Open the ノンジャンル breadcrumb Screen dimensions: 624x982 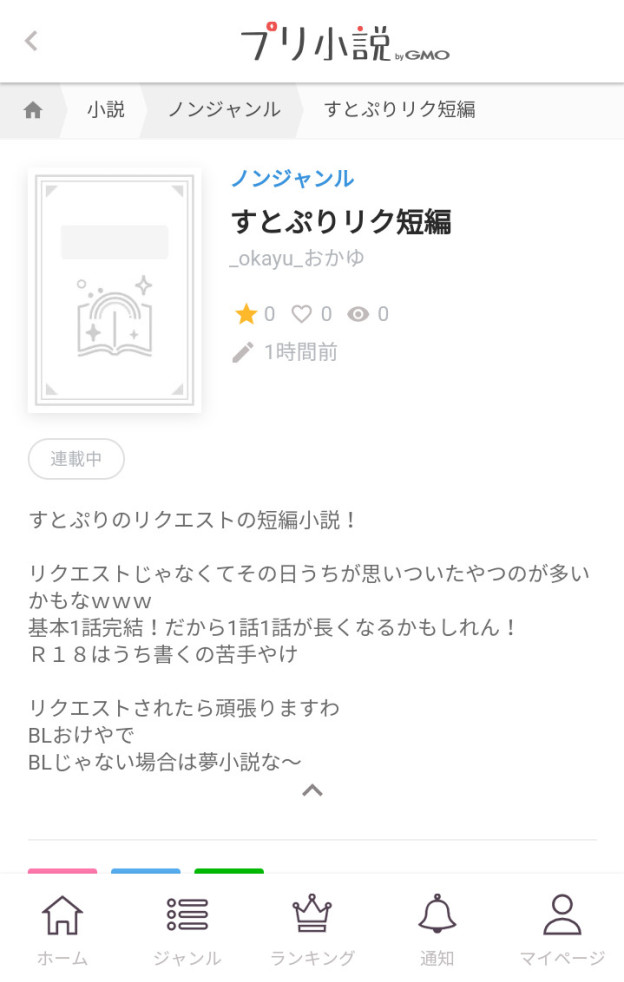[x=223, y=110]
